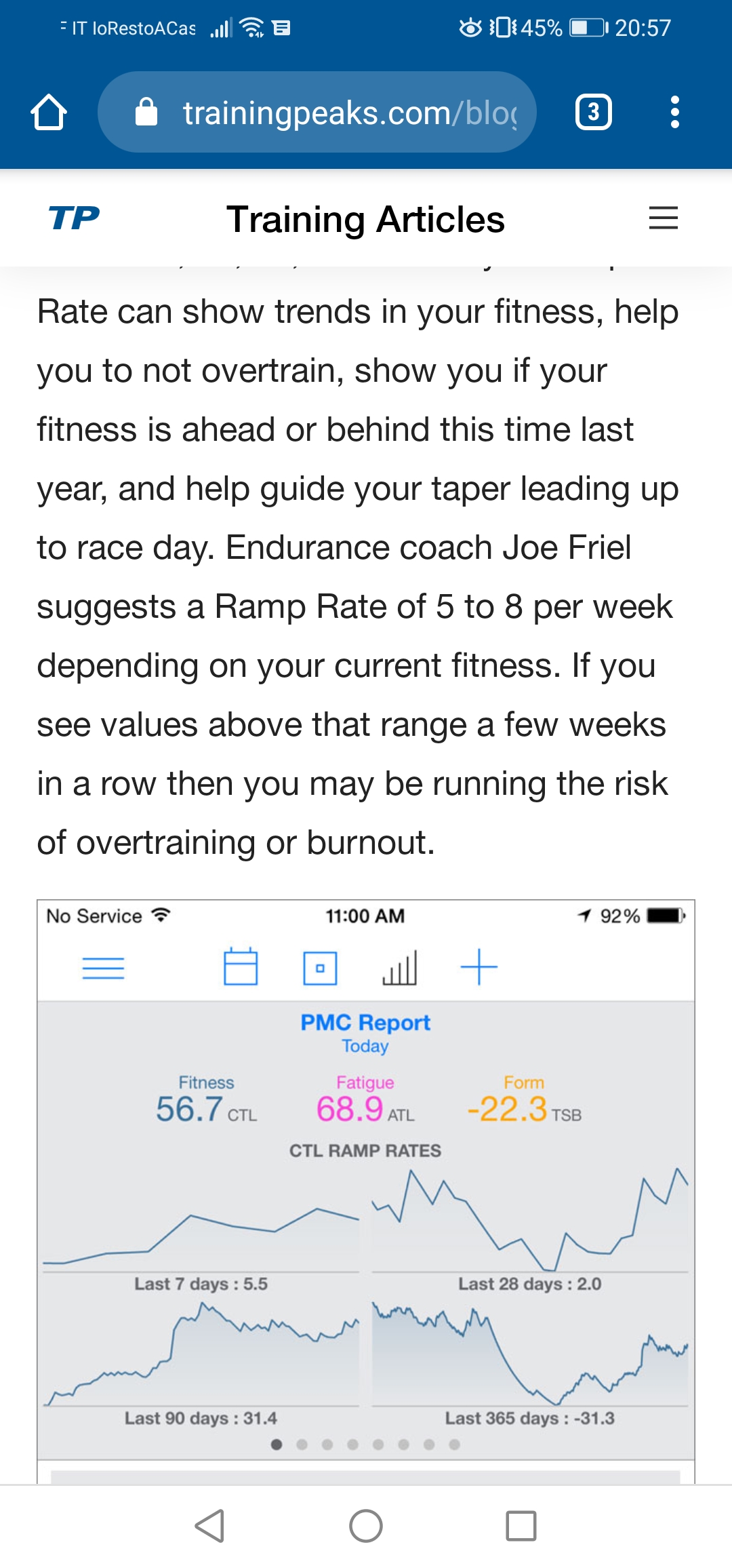The height and width of the screenshot is (1568, 732).
Task: Open the tab switcher showing 3
Action: click(594, 112)
